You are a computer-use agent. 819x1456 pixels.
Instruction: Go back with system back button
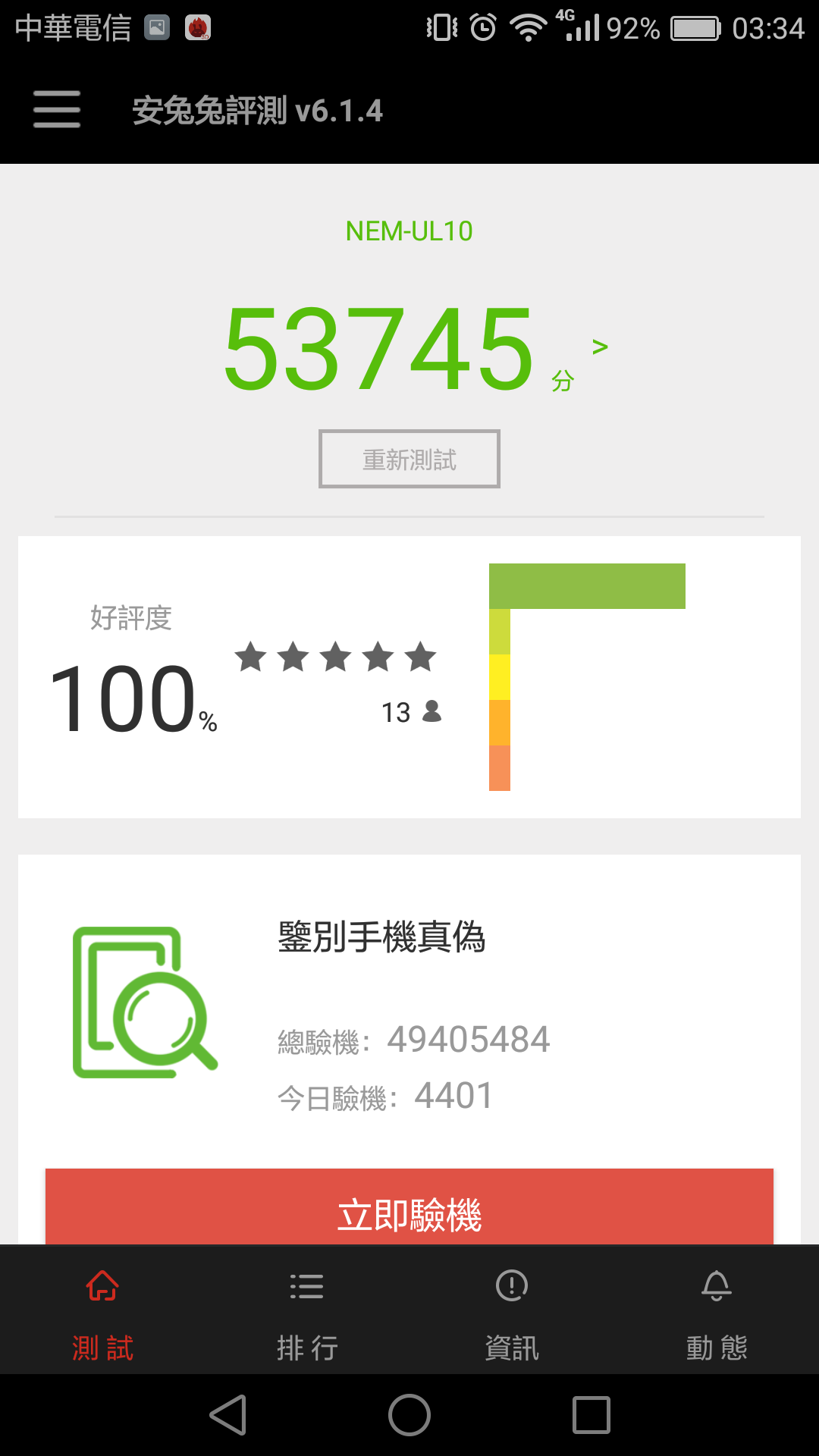pos(227,1415)
